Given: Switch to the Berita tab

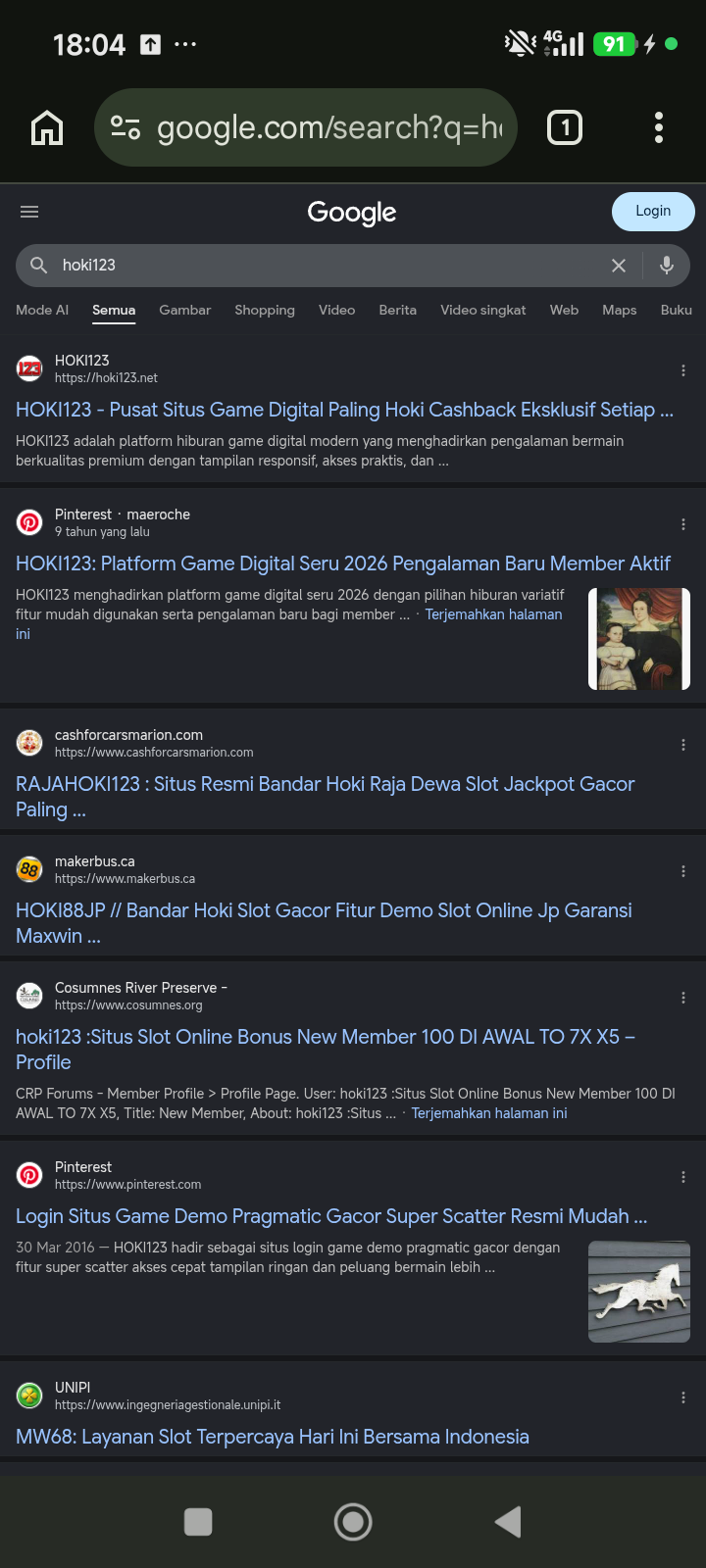Looking at the screenshot, I should click(x=397, y=310).
